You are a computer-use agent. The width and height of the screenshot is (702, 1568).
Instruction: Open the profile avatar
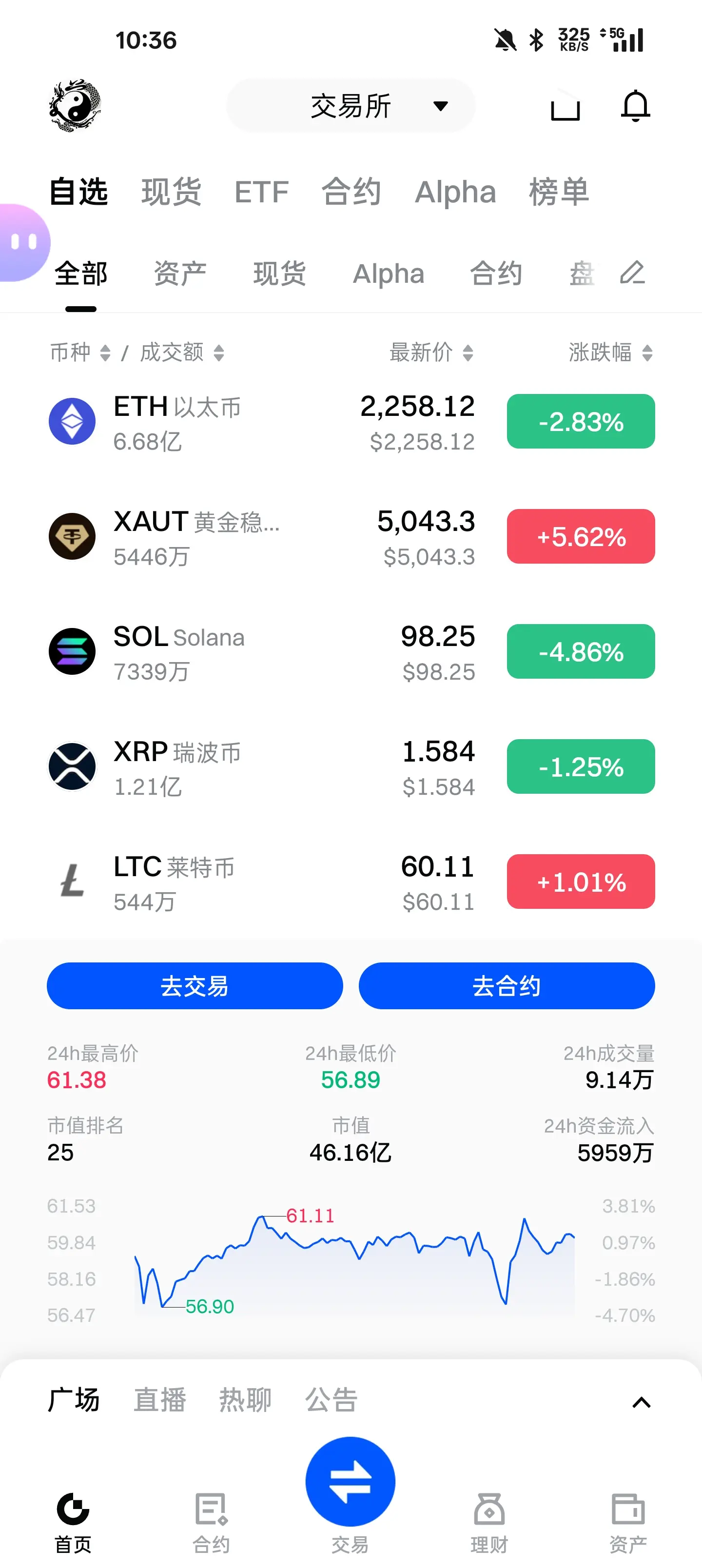pos(74,105)
